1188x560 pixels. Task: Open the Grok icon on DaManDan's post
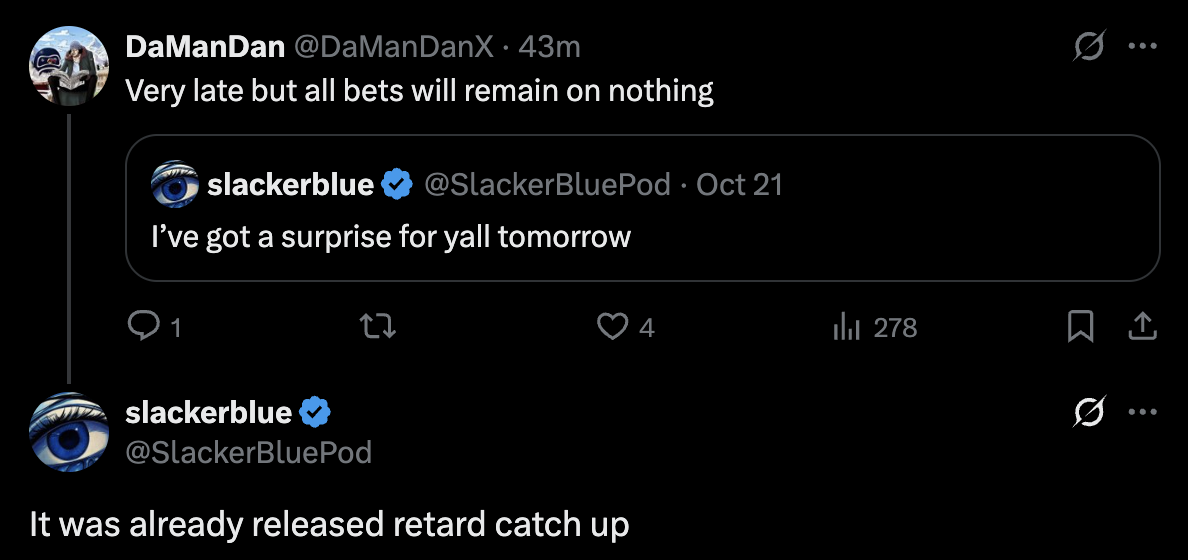pyautogui.click(x=1089, y=47)
